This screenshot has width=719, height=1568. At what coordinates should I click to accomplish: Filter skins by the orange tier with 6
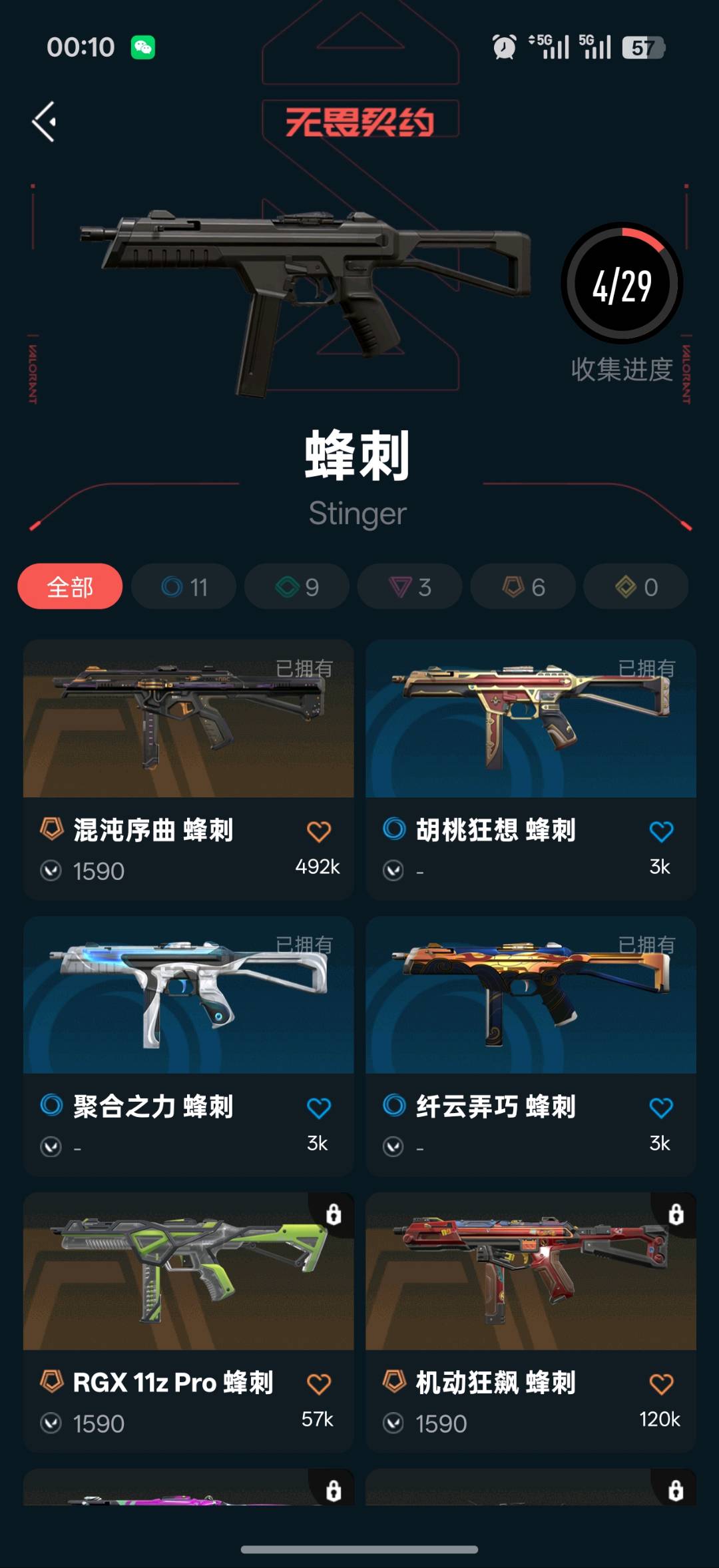click(x=523, y=587)
